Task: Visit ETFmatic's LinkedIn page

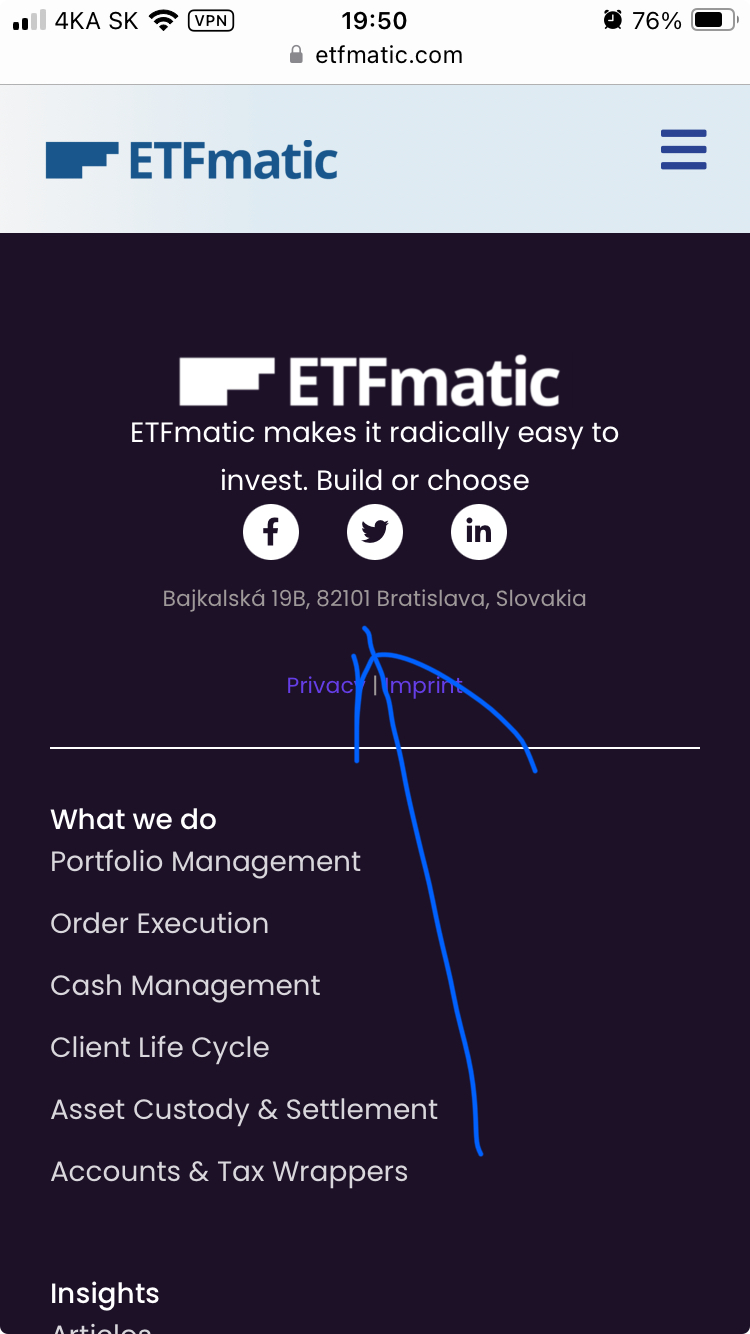Action: (x=479, y=532)
